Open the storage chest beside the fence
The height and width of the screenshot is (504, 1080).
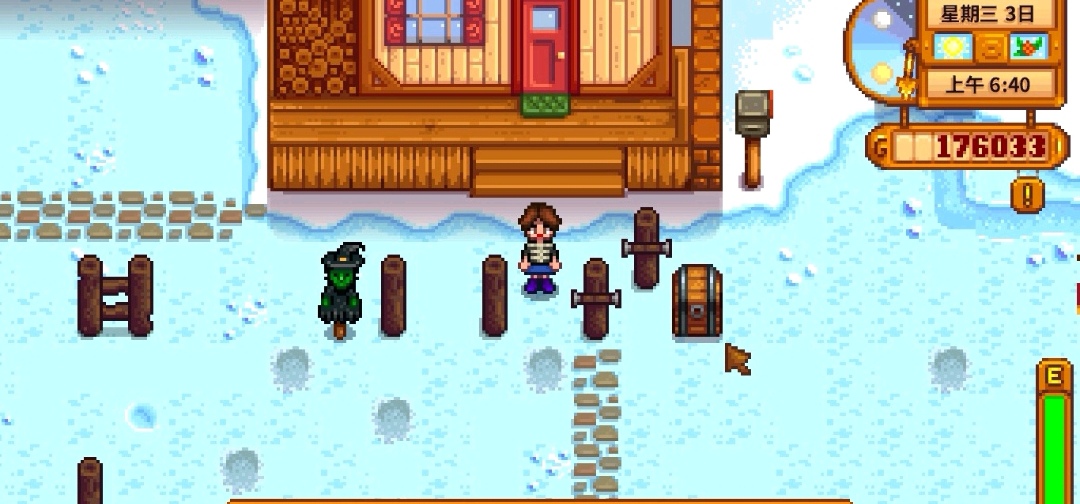pos(697,301)
